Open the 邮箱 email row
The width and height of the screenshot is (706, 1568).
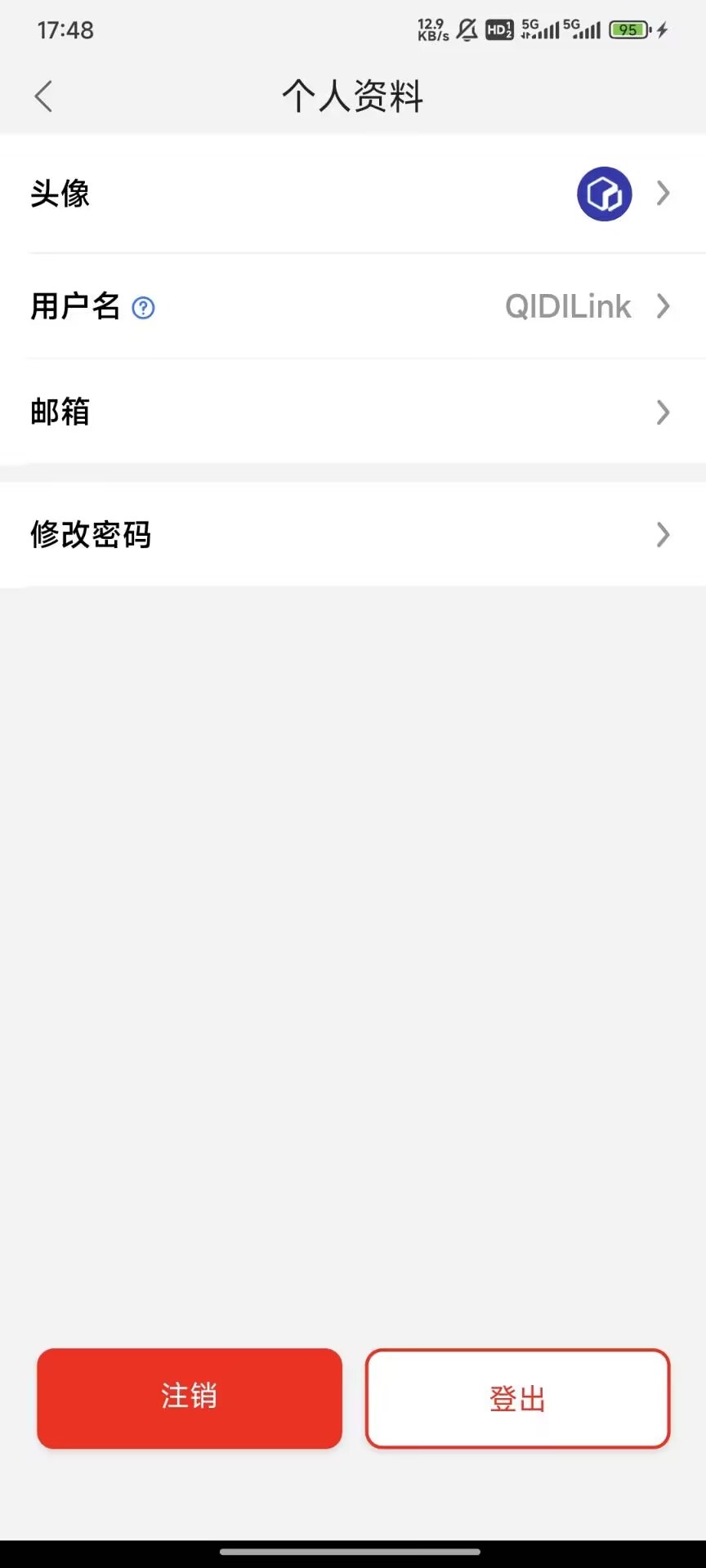pos(353,412)
